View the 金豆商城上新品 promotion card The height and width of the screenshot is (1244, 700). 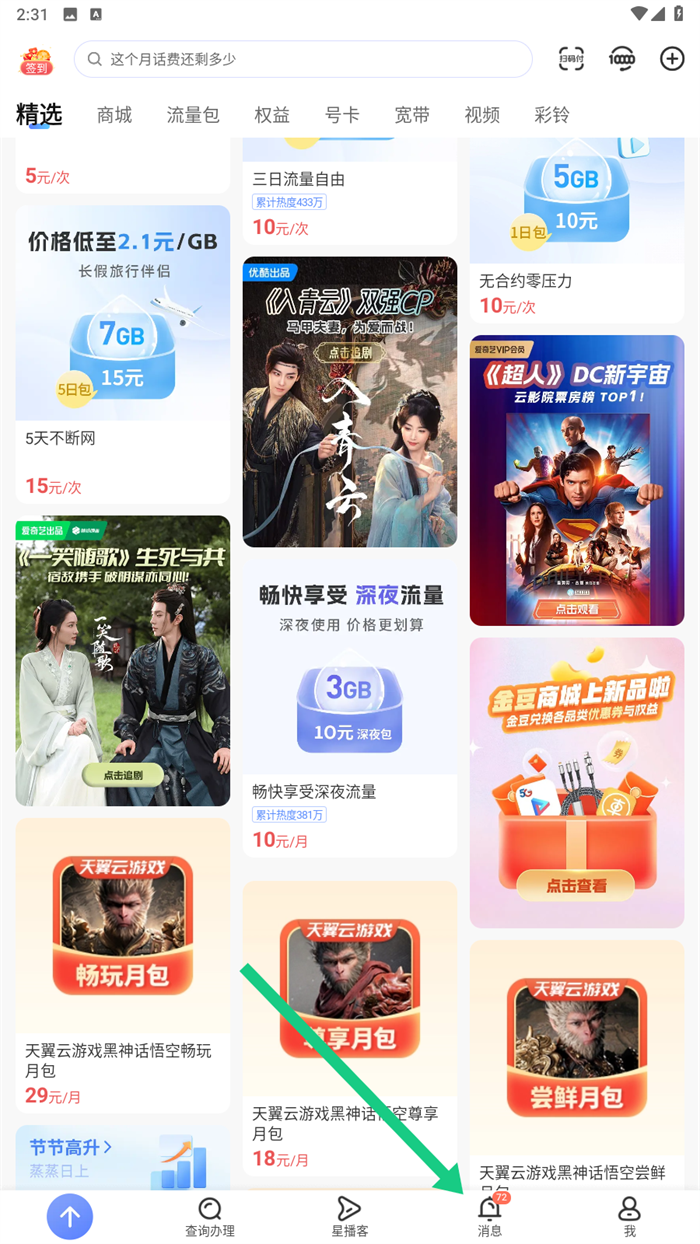[x=577, y=782]
